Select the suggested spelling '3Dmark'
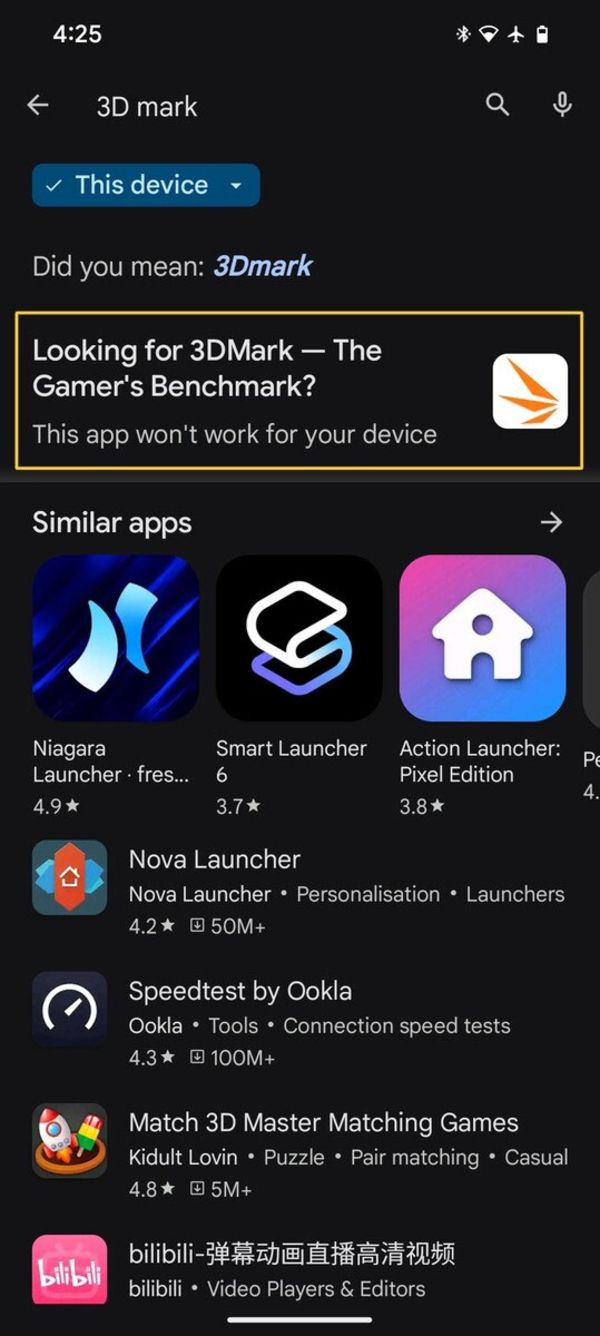 [x=262, y=266]
